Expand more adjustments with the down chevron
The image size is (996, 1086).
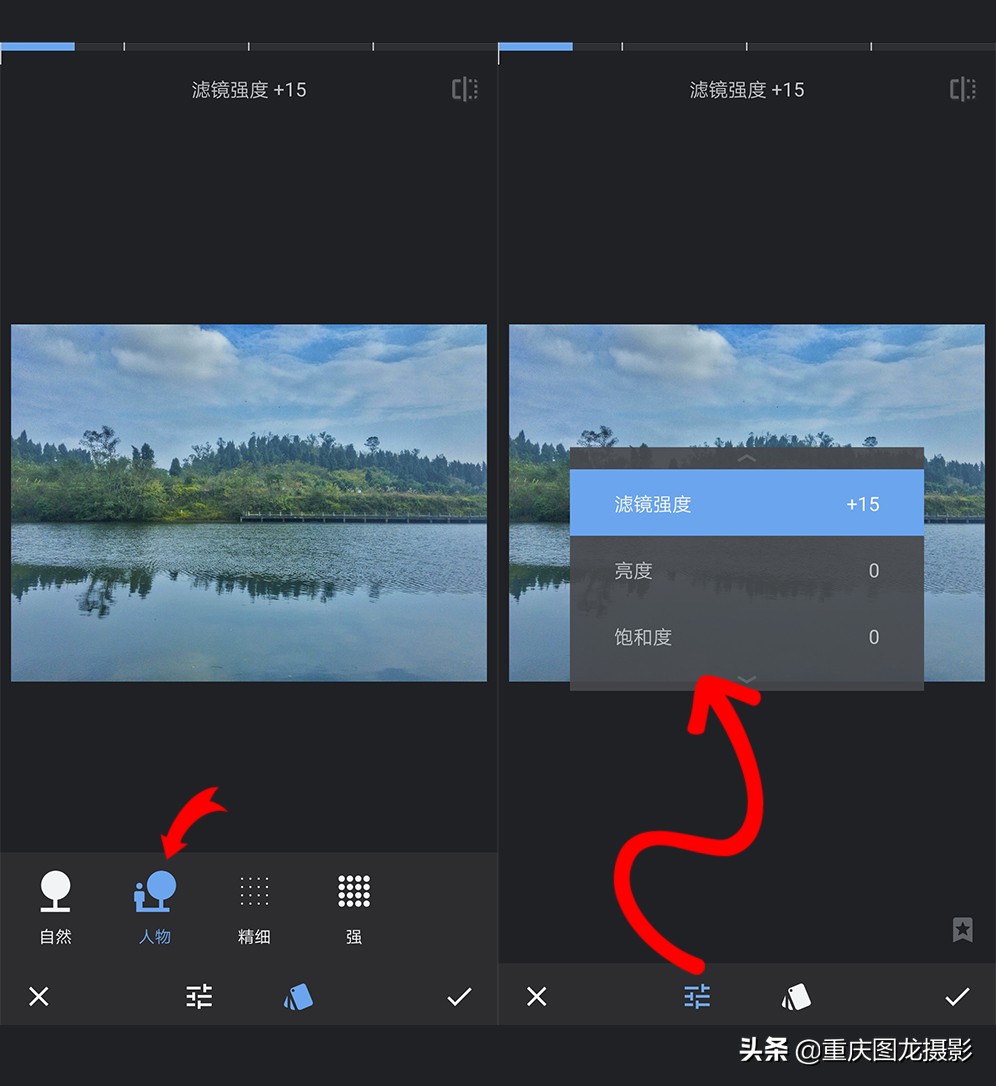pos(746,679)
